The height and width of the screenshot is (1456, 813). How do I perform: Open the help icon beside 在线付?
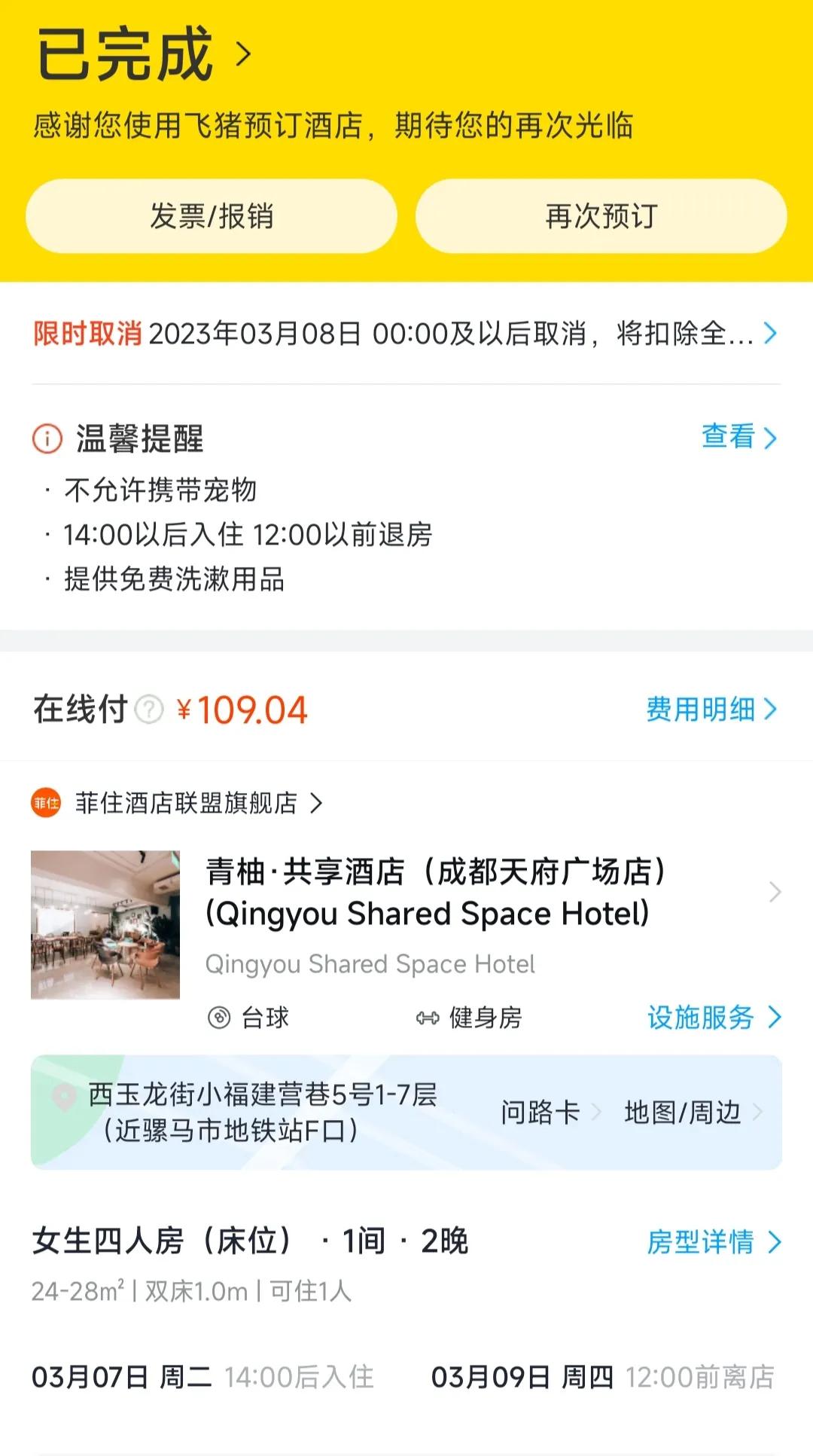click(x=150, y=709)
